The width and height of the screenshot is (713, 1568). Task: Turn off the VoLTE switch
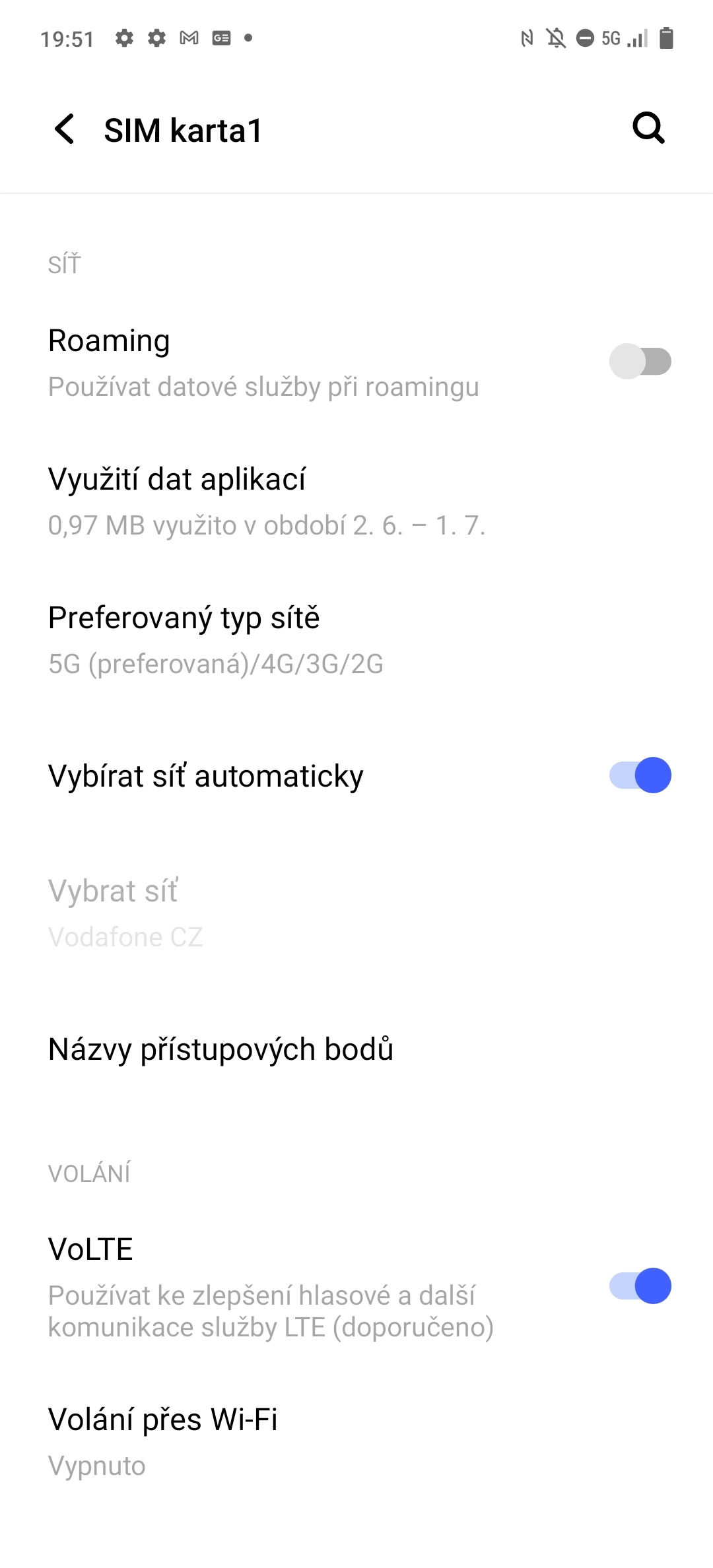point(638,1286)
